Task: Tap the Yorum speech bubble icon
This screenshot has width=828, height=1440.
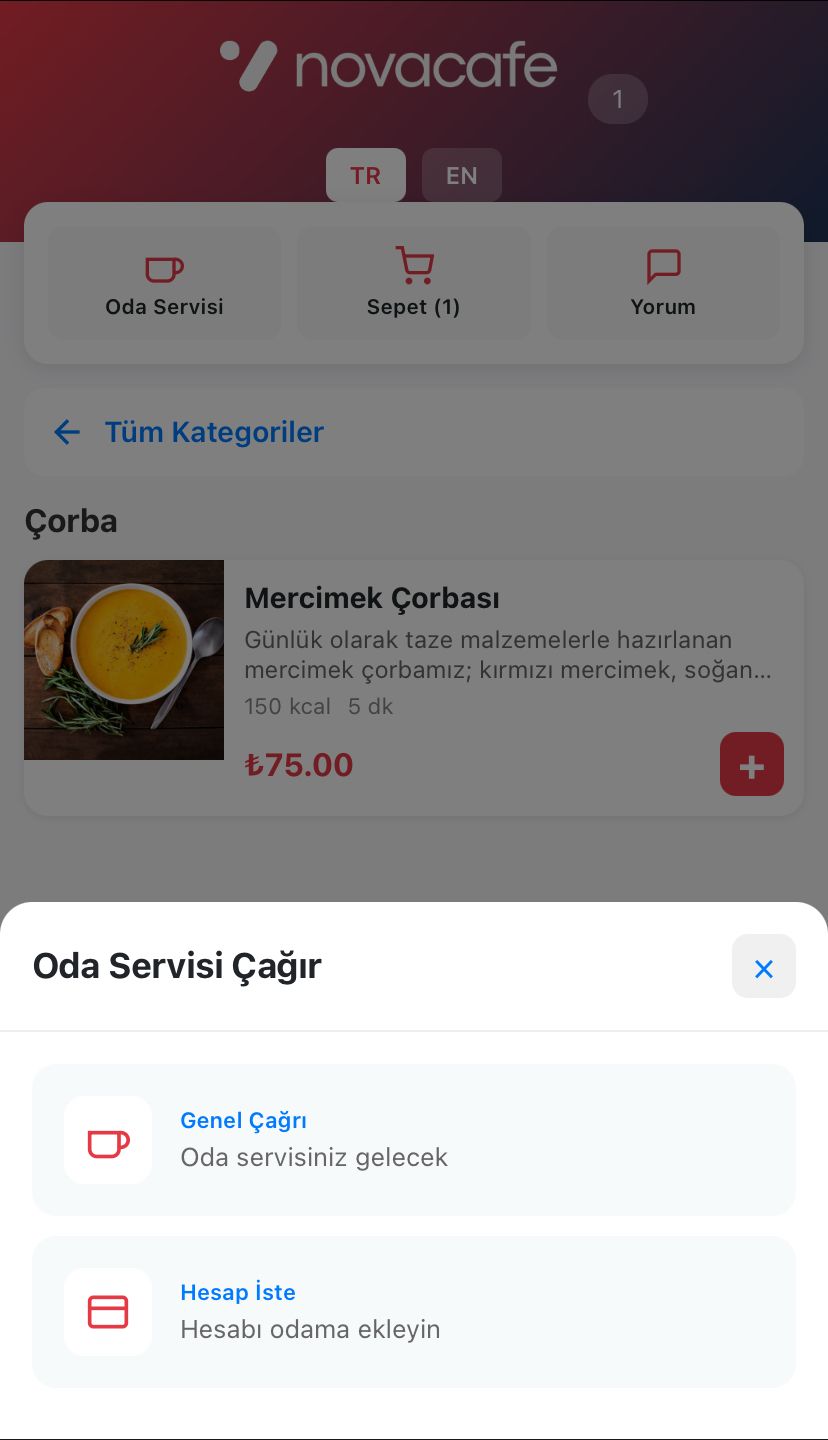Action: click(663, 265)
